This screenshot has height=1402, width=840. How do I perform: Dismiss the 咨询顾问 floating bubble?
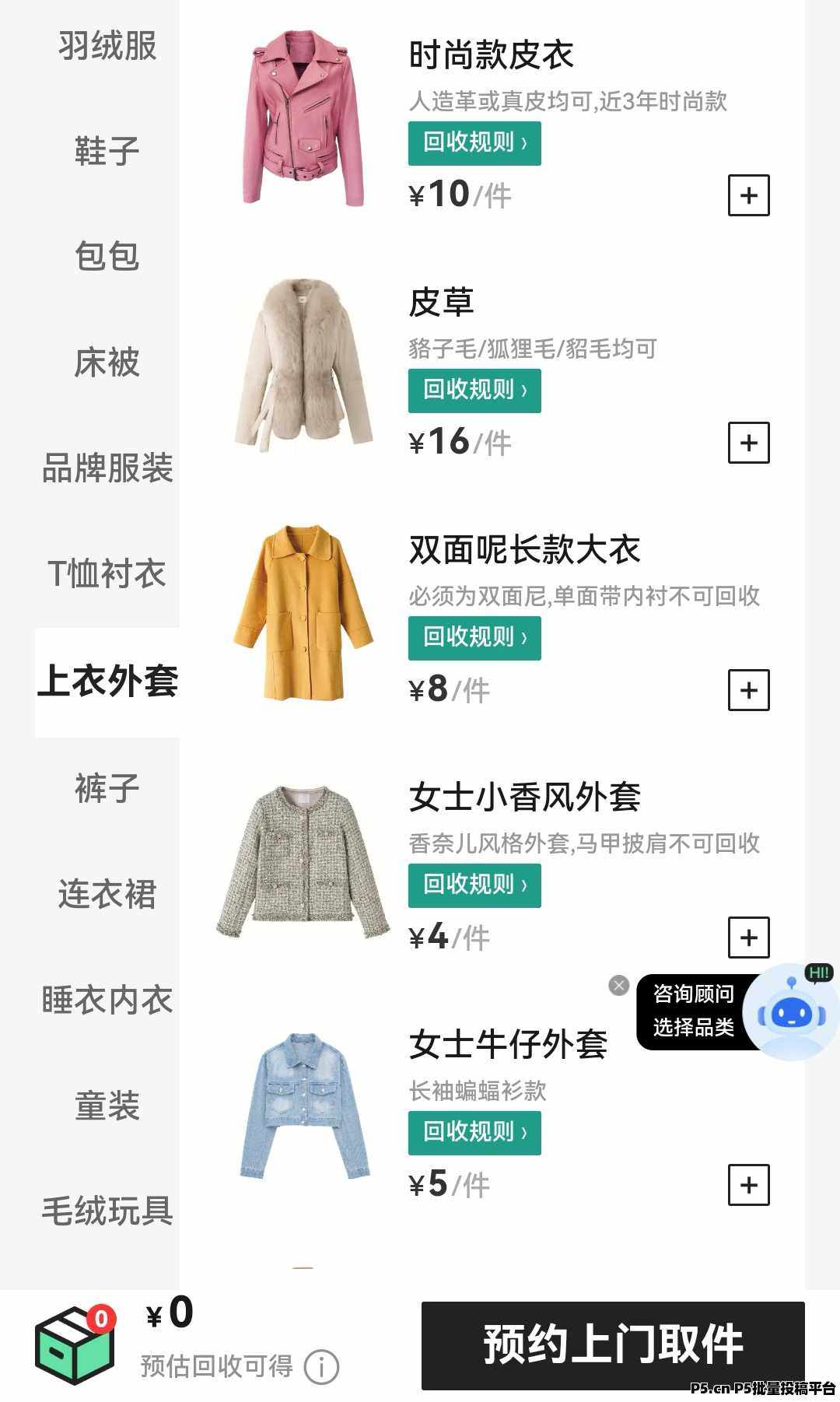(x=619, y=986)
